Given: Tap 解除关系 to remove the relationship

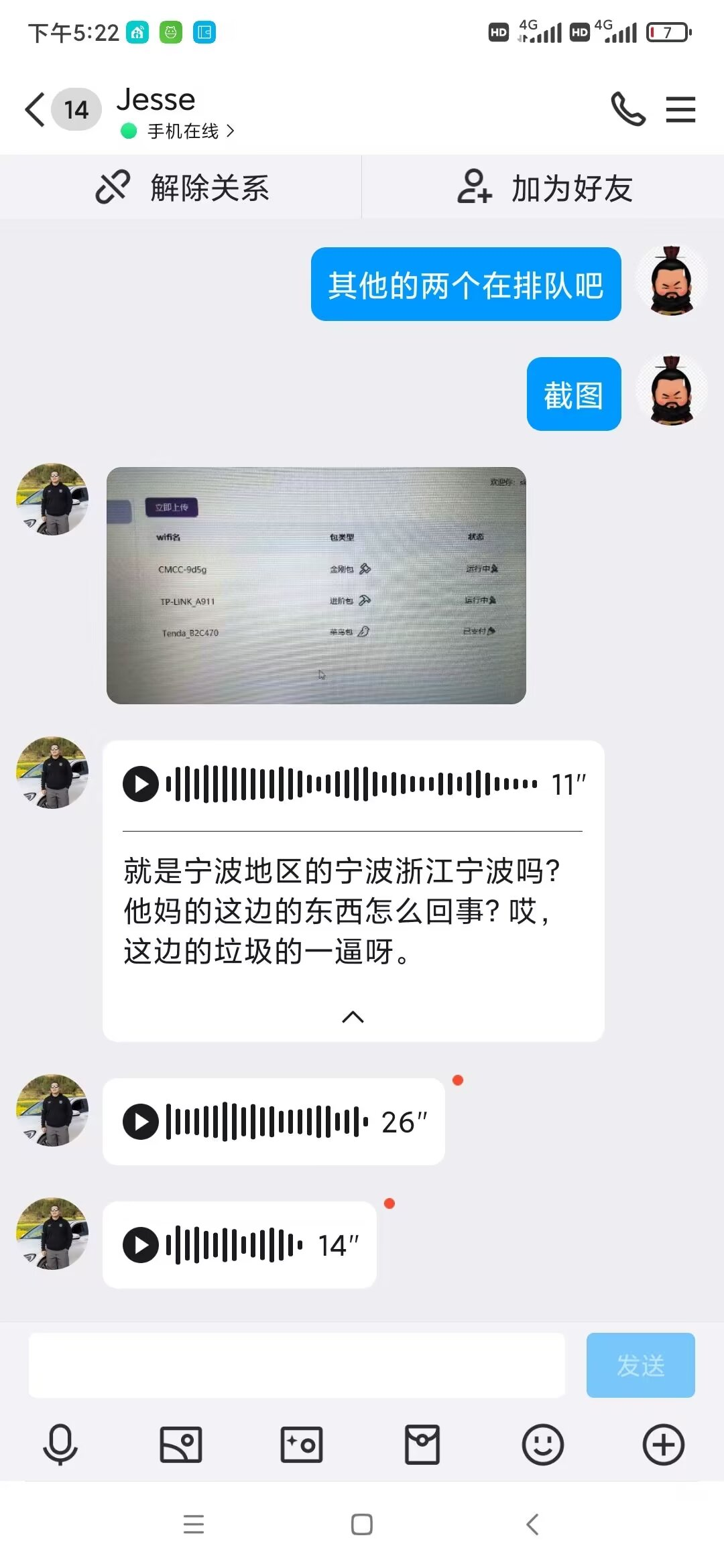Looking at the screenshot, I should tap(181, 188).
